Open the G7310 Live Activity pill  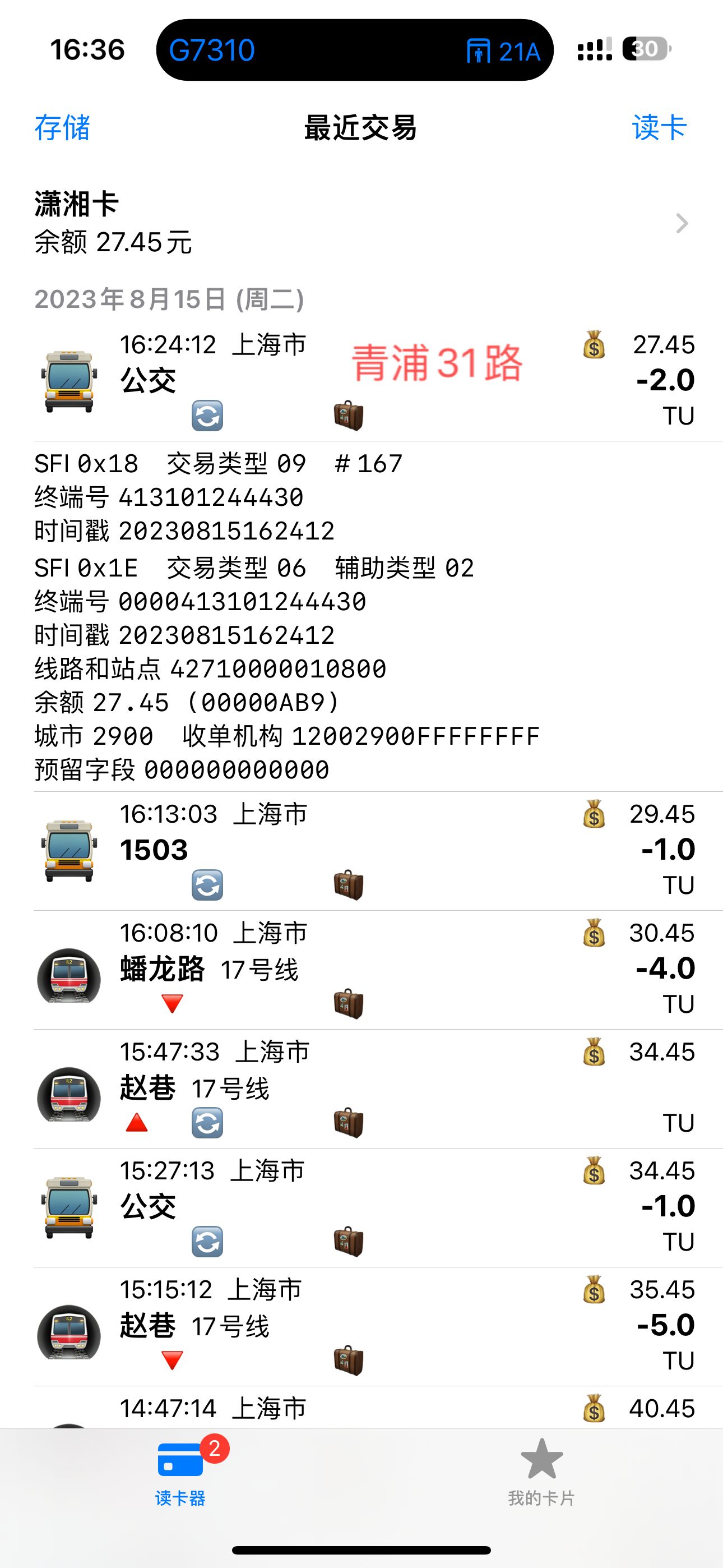coord(354,50)
